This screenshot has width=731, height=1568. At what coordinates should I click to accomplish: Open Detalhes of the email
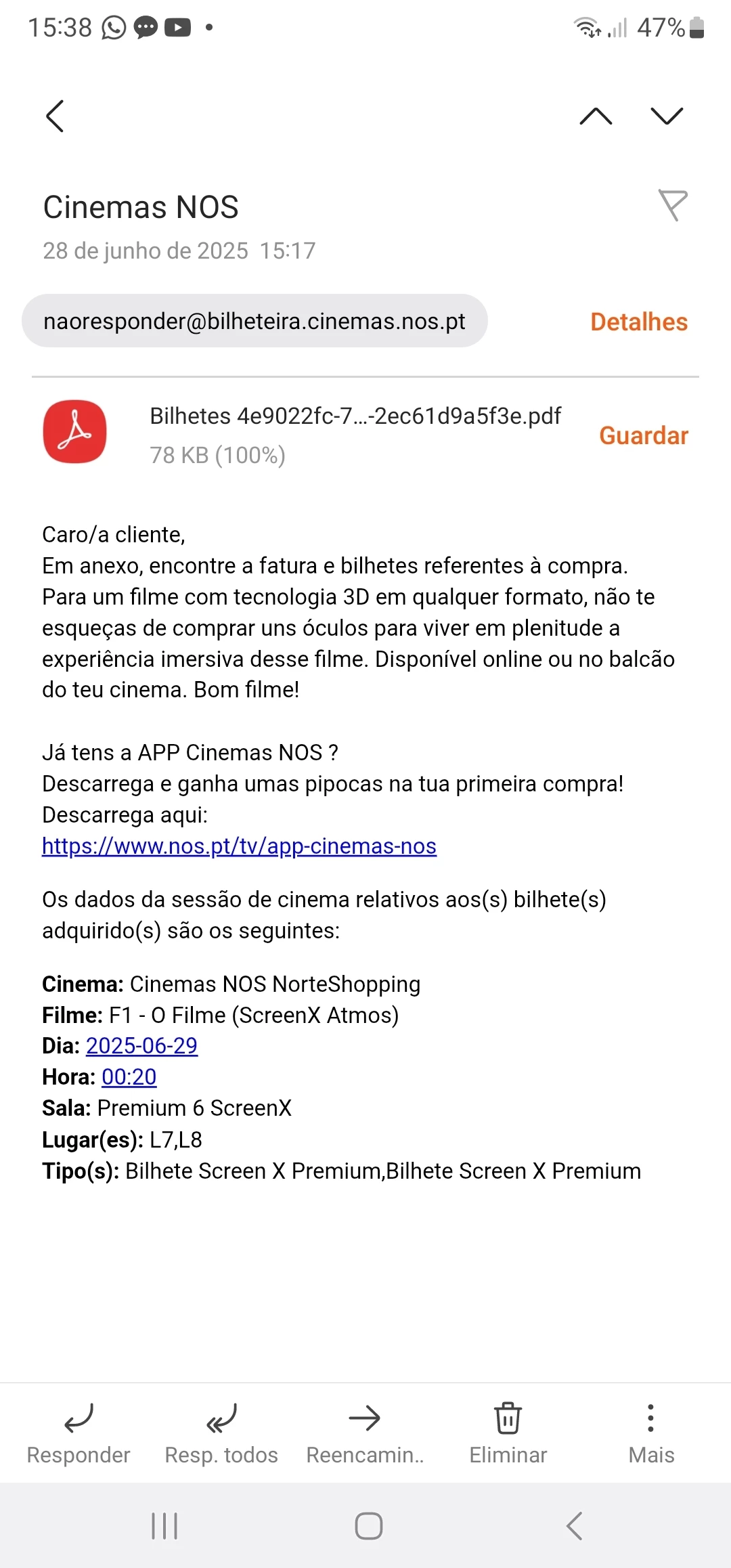click(638, 322)
